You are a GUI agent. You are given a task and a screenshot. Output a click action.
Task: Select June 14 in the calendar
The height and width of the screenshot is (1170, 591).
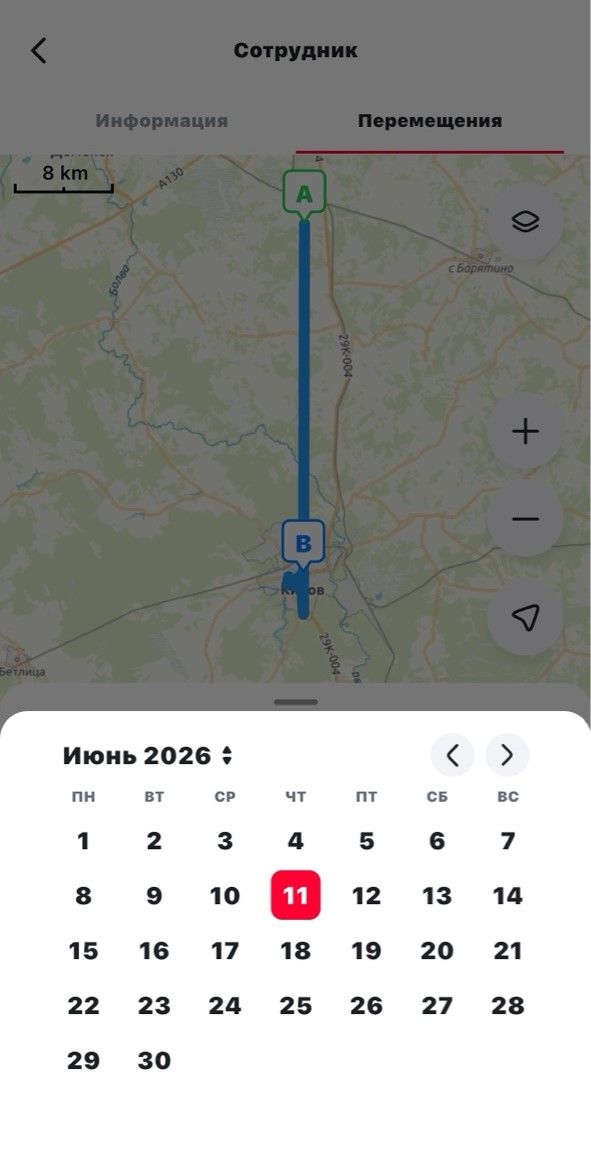tap(507, 895)
